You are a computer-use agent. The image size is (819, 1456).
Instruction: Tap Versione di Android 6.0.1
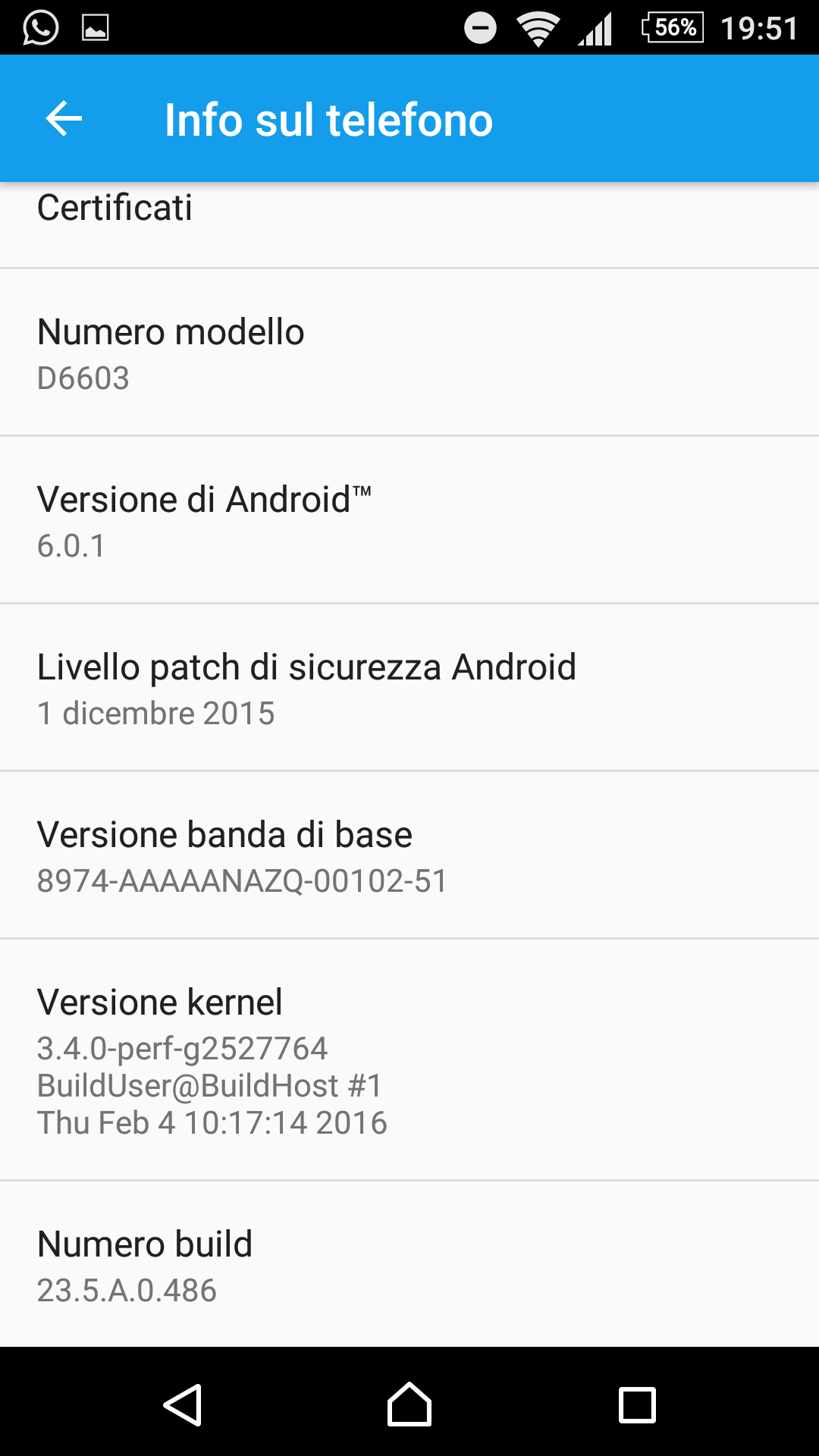pos(409,520)
